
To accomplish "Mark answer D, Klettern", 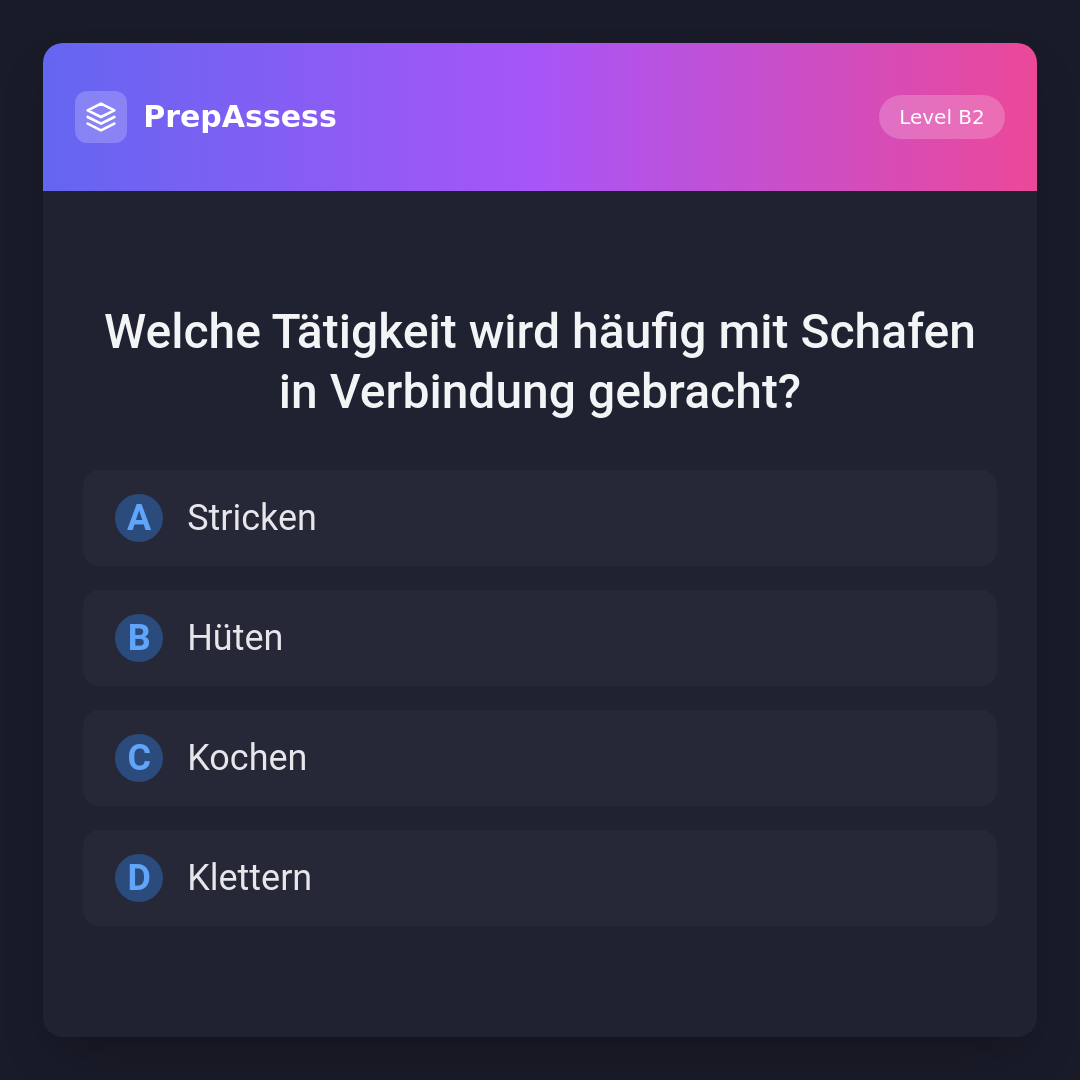I will pos(539,878).
